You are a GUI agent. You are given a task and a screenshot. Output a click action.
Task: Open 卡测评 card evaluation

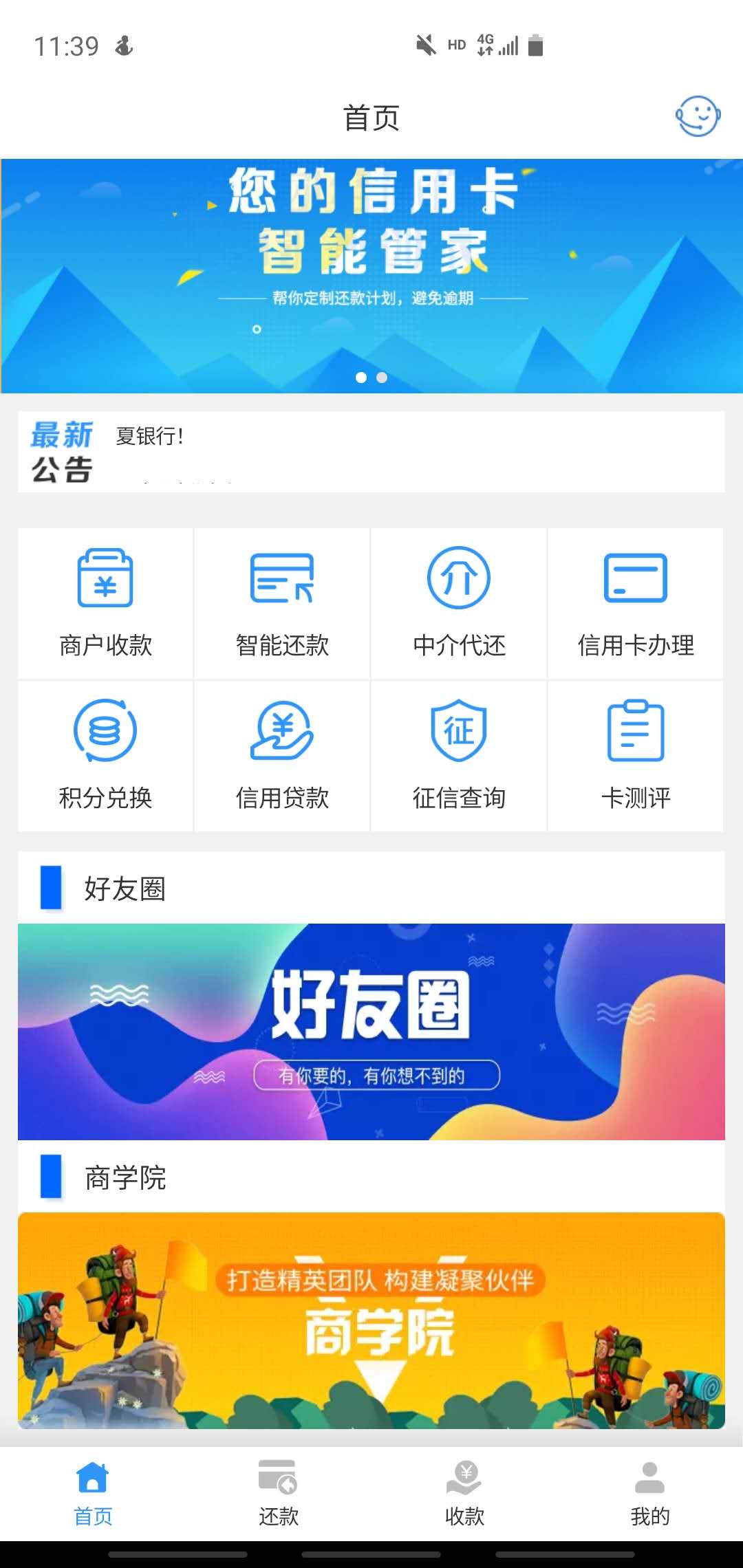pos(636,755)
